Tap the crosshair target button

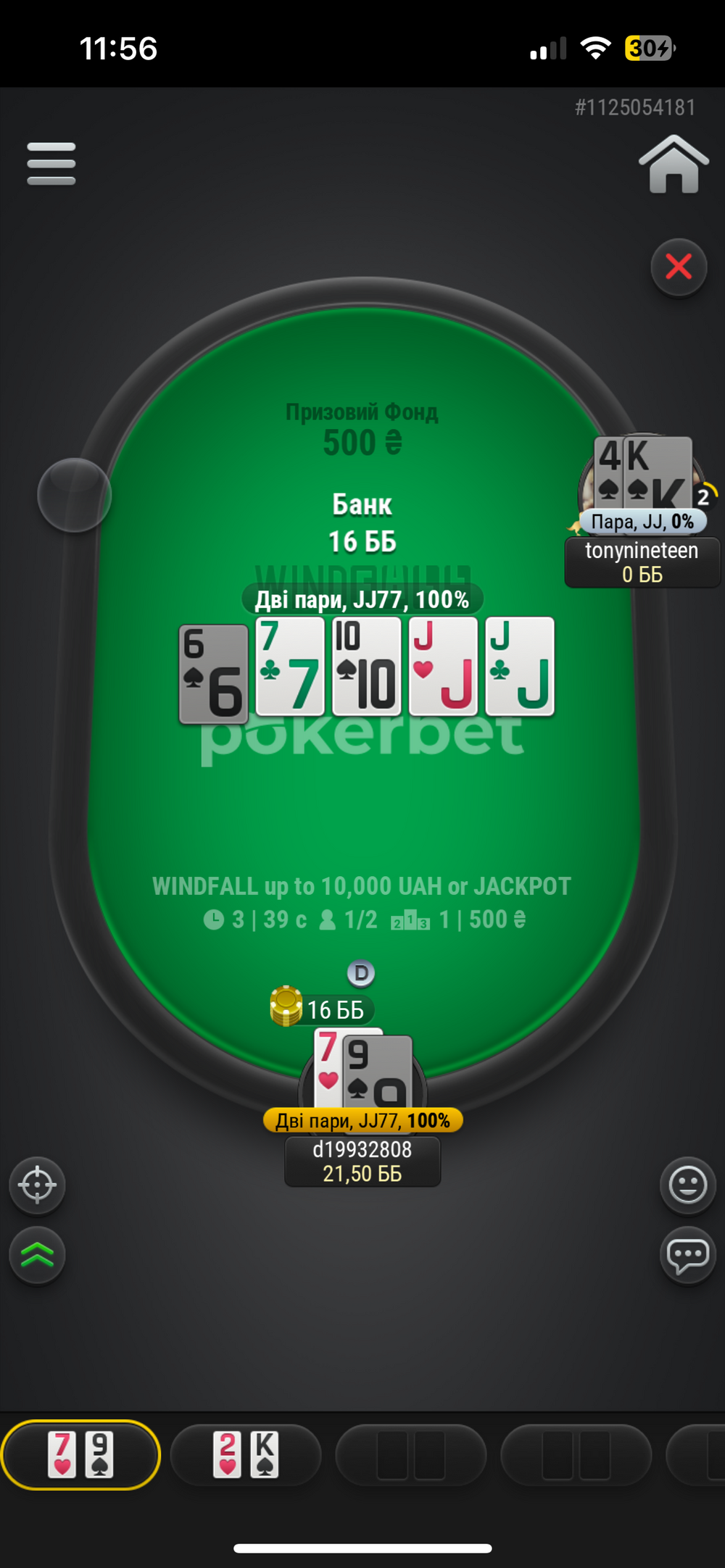(x=37, y=1185)
